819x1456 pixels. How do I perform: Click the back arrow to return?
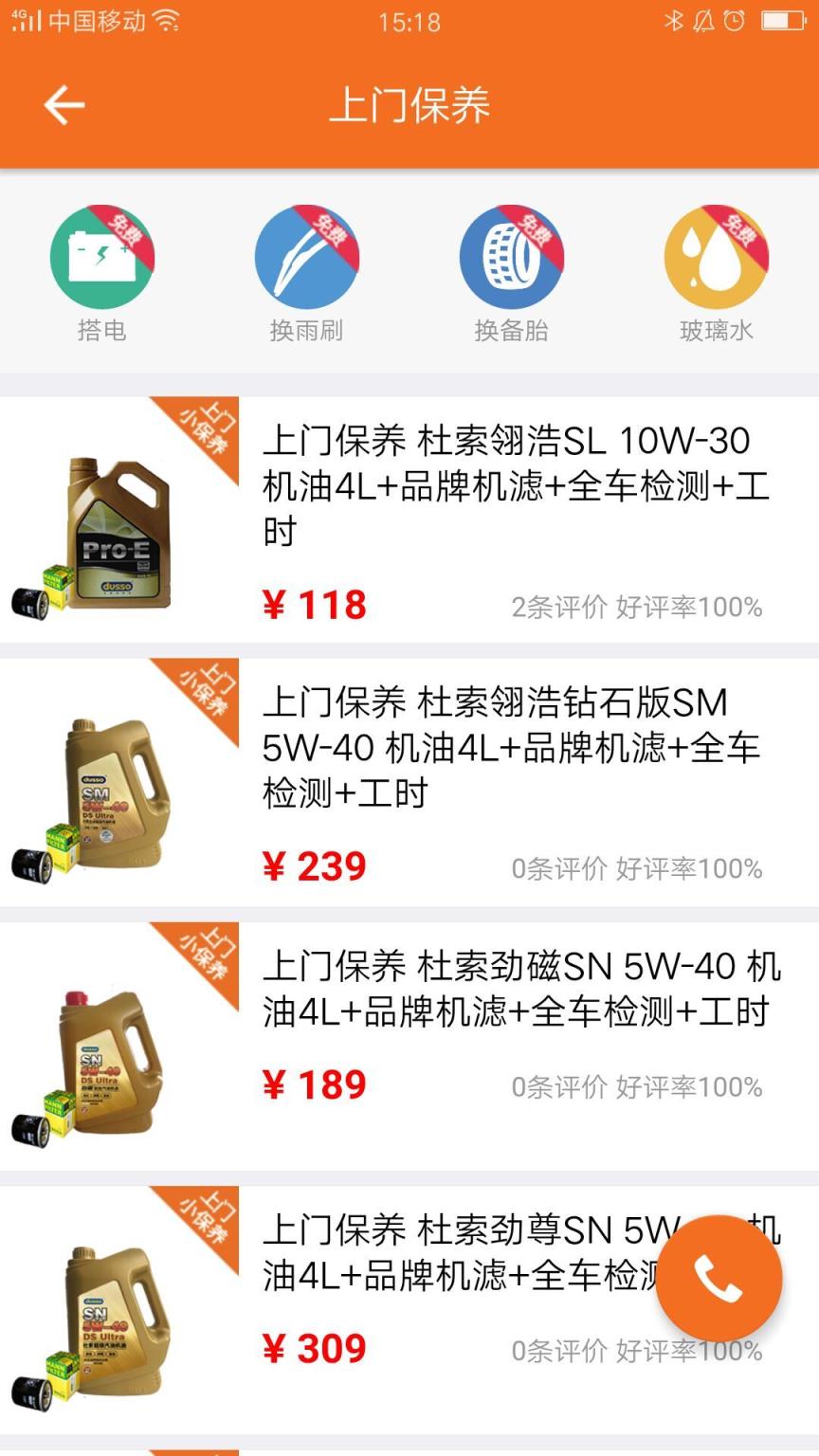[63, 105]
